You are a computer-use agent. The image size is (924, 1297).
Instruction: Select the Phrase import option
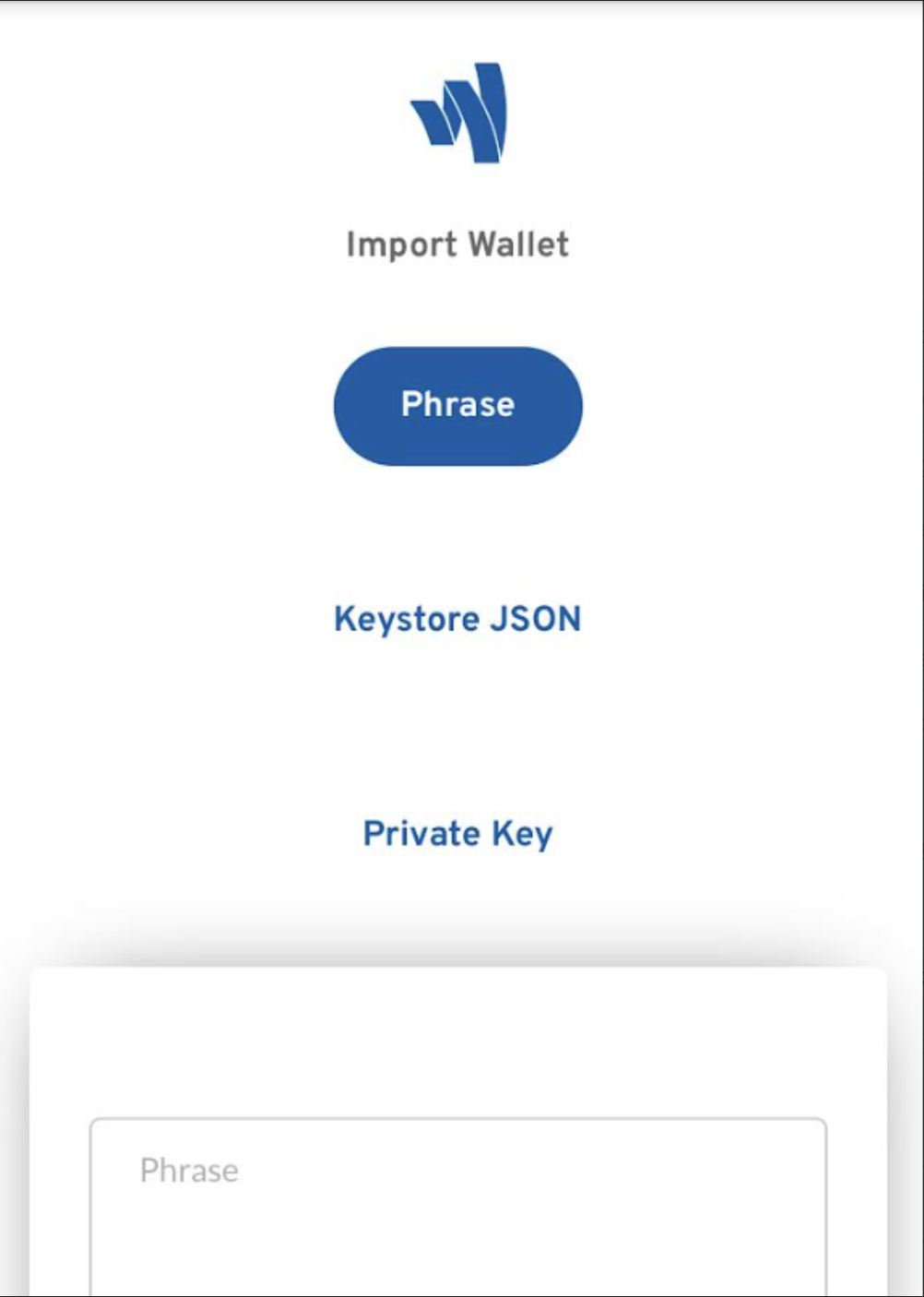point(457,406)
